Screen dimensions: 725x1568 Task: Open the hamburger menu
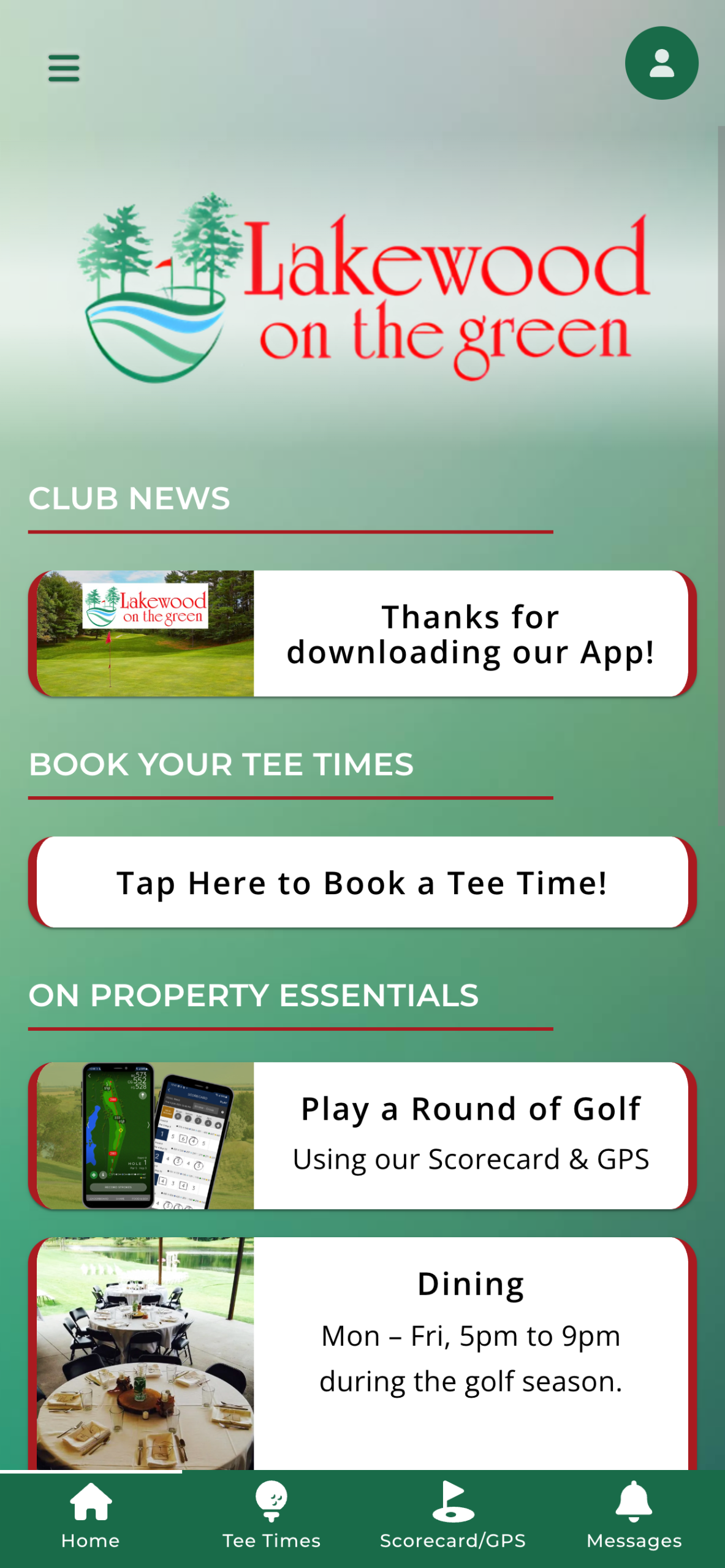pyautogui.click(x=64, y=68)
